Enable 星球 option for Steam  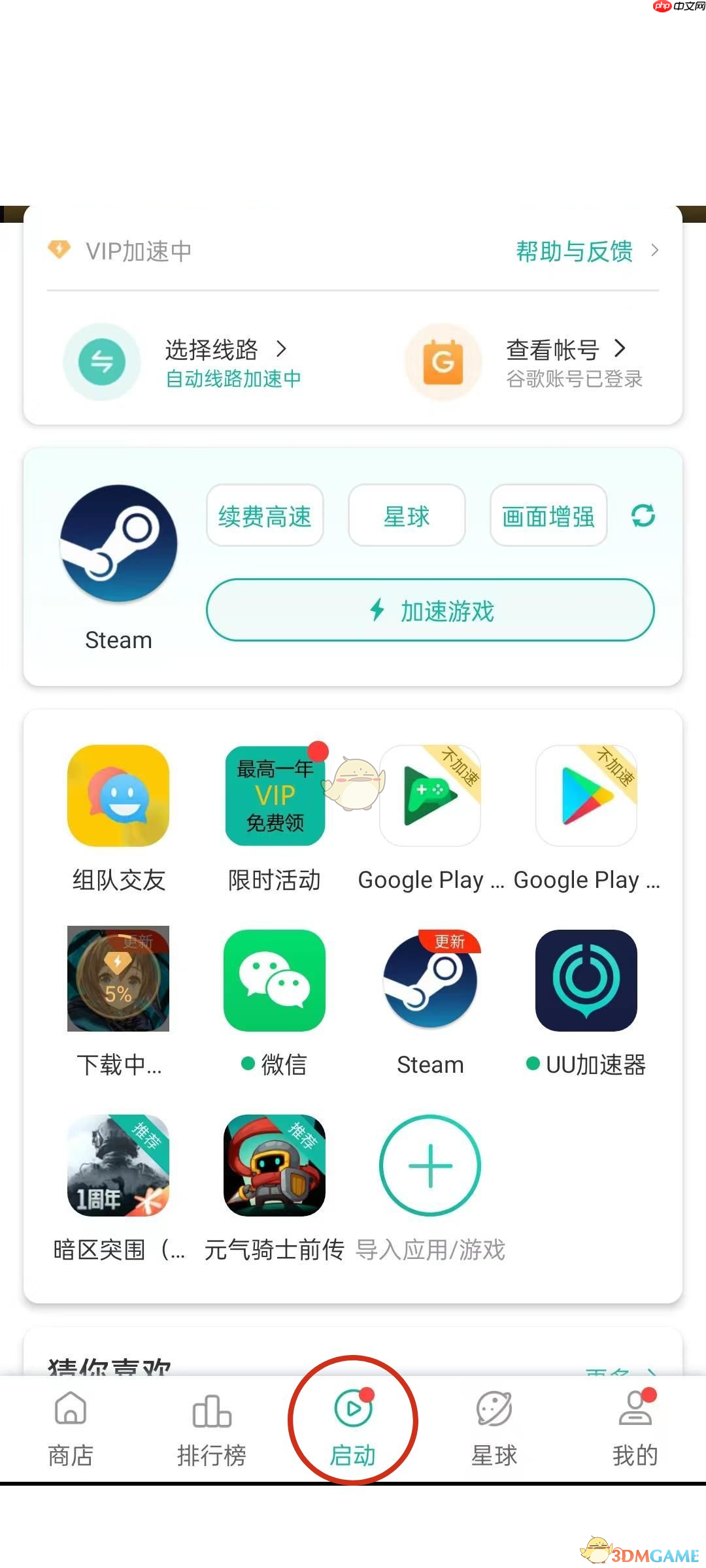[407, 516]
